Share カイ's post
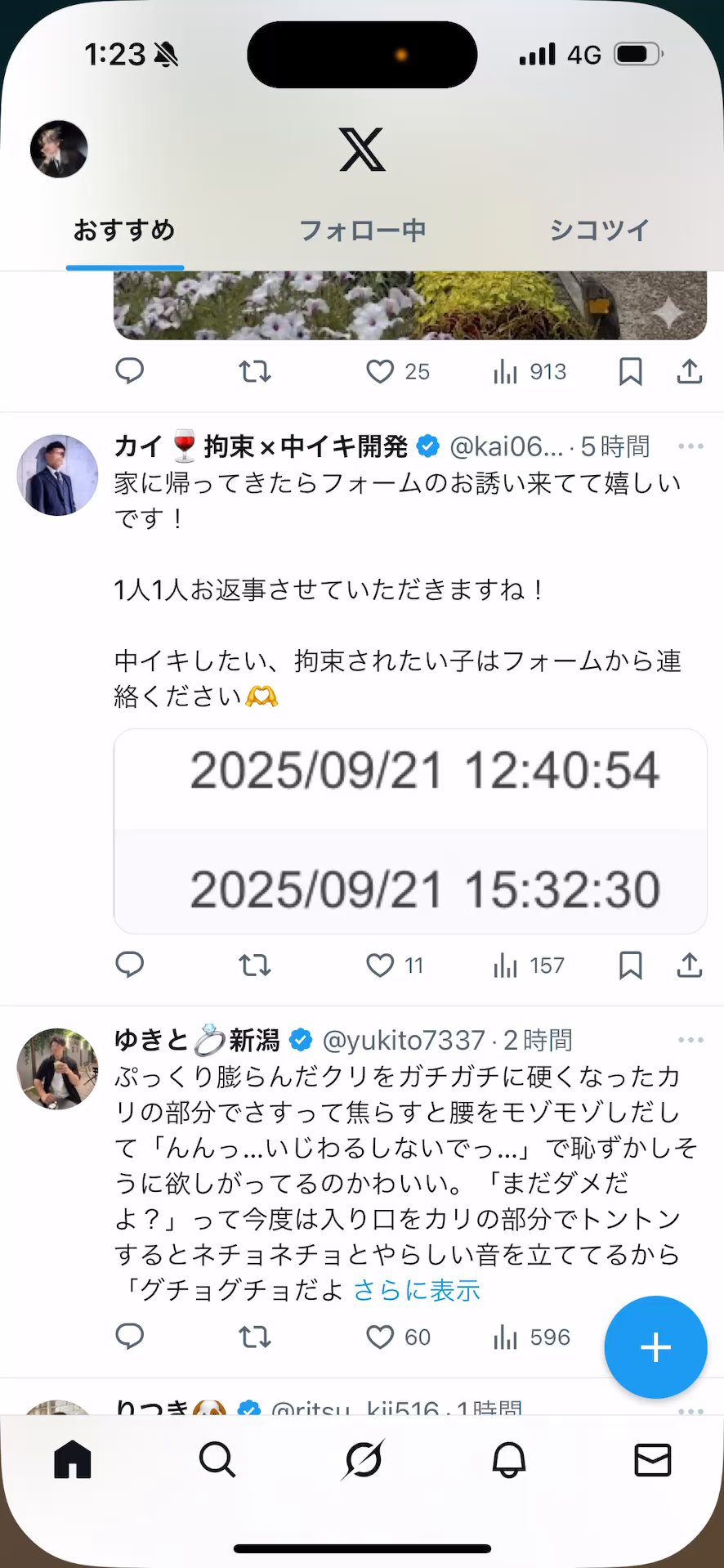This screenshot has height=1568, width=724. (x=690, y=965)
